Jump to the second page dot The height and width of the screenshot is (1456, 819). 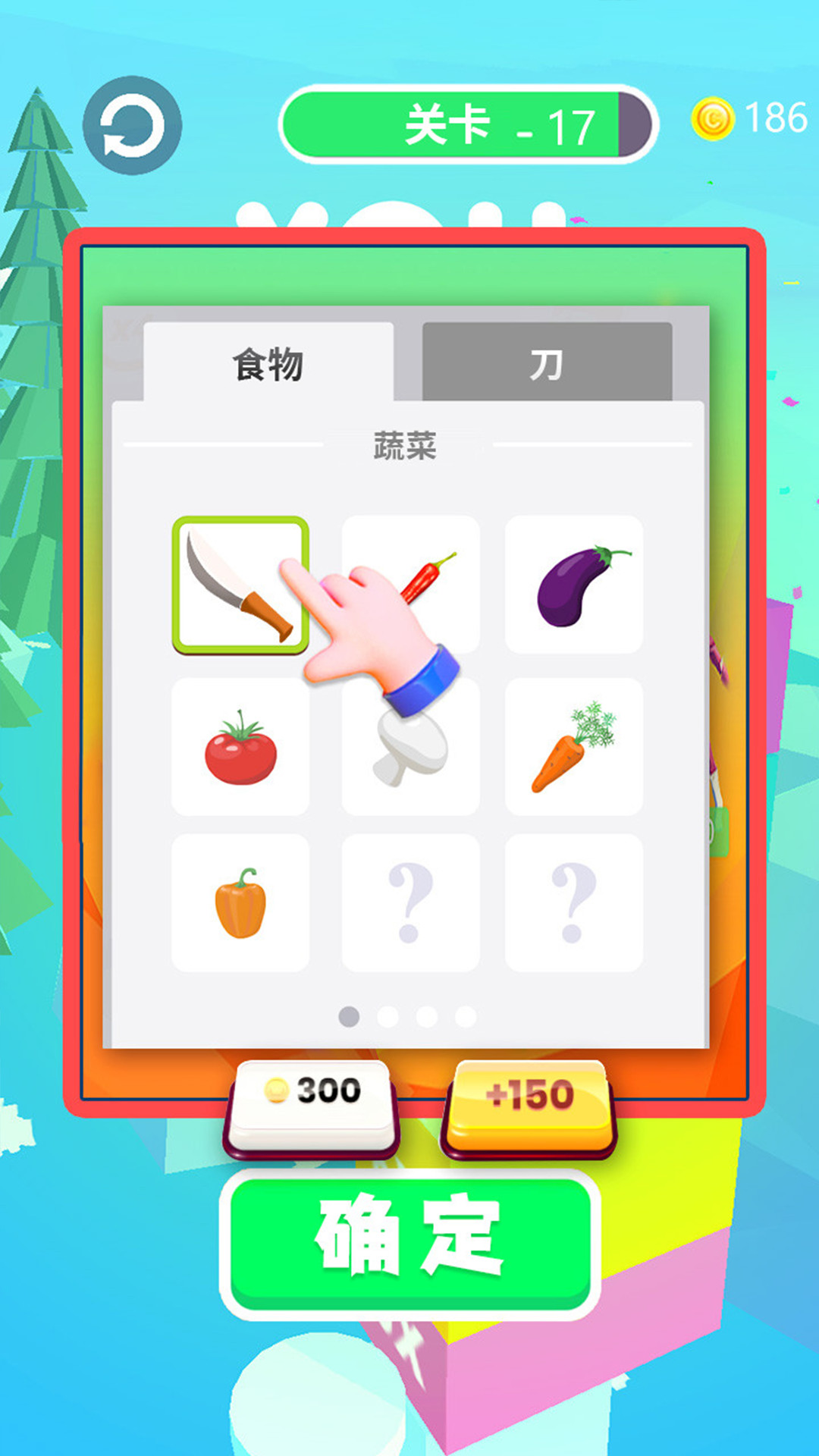point(388,1017)
